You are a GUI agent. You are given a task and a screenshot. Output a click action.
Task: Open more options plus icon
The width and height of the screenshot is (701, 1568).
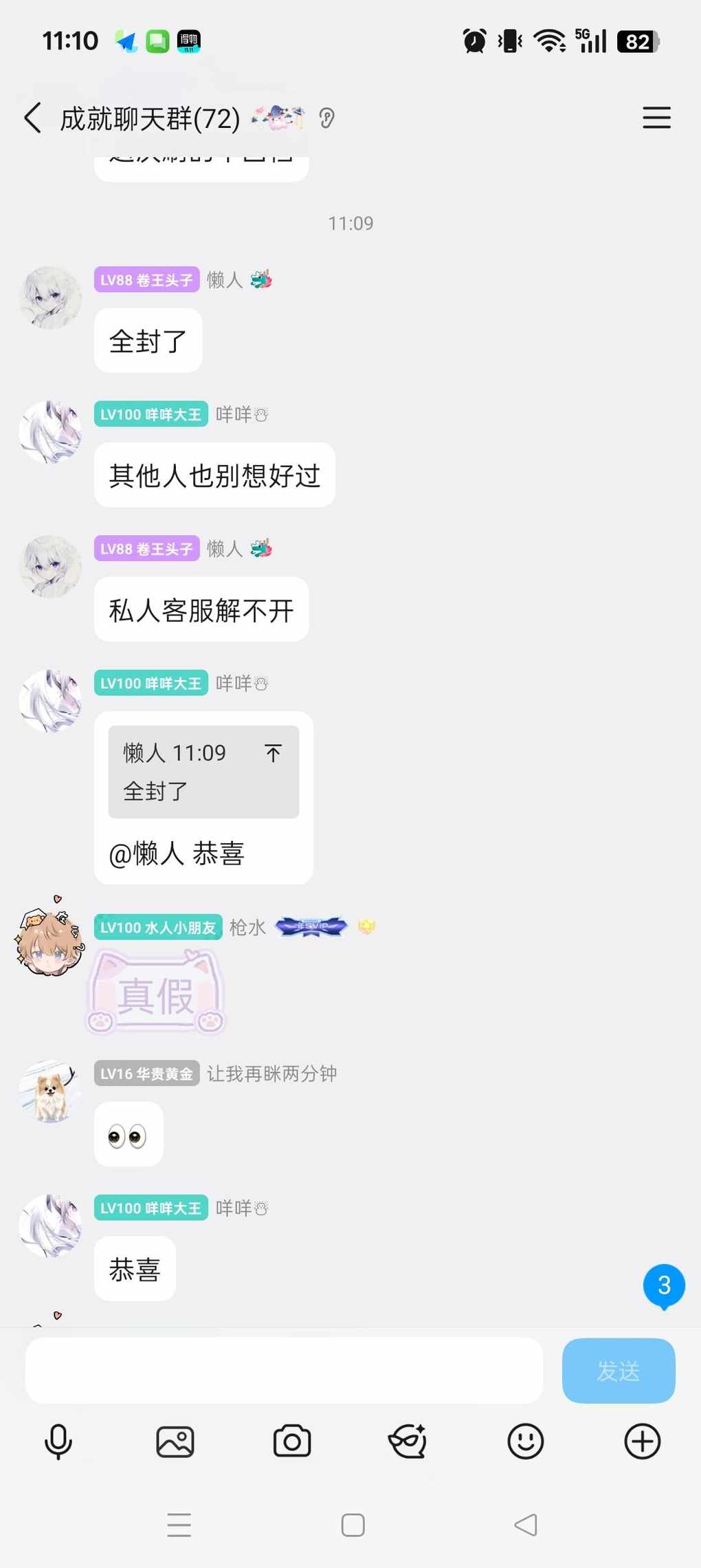tap(642, 1441)
